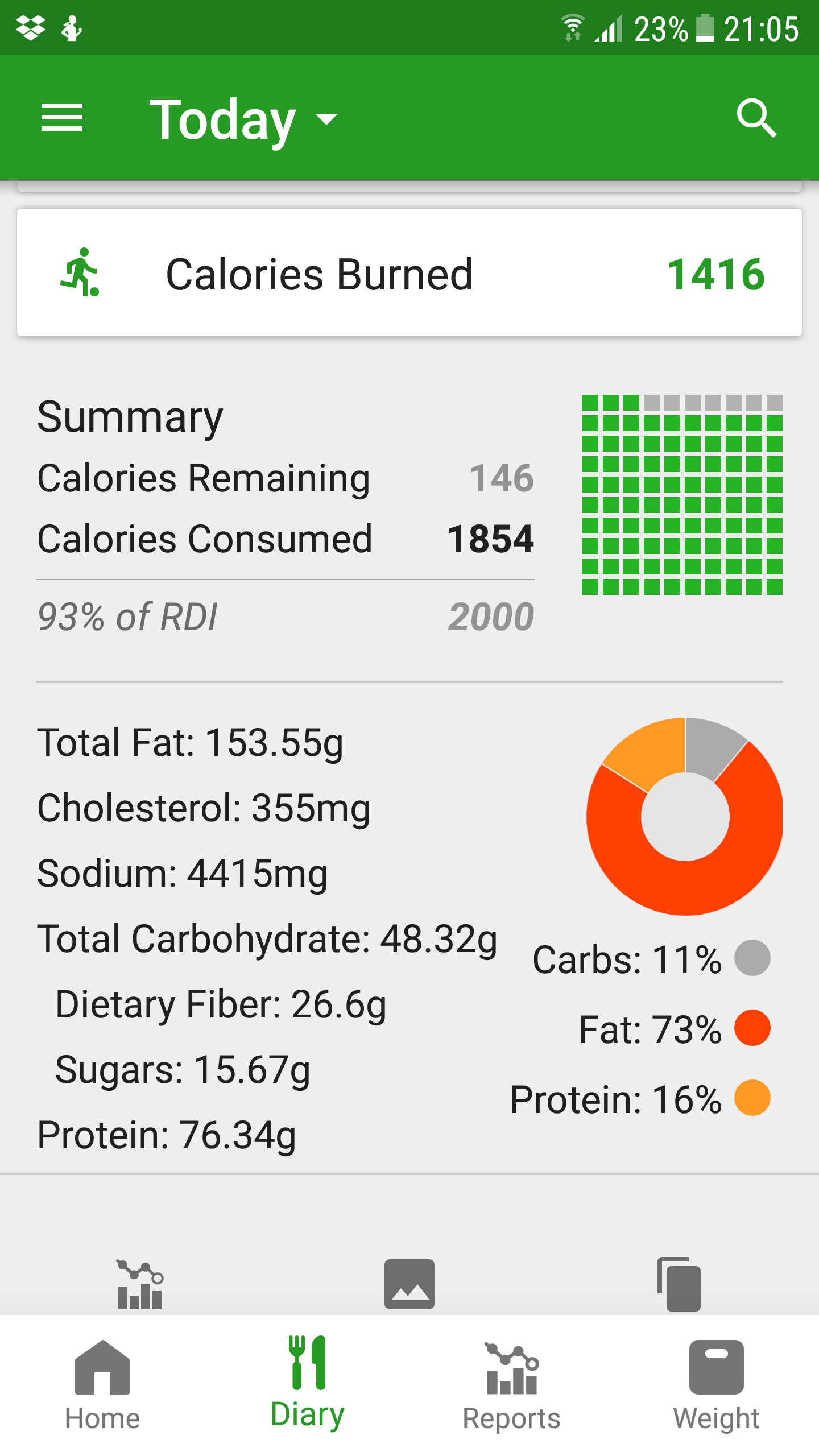Open the Today date dropdown
This screenshot has width=819, height=1456.
[x=243, y=119]
